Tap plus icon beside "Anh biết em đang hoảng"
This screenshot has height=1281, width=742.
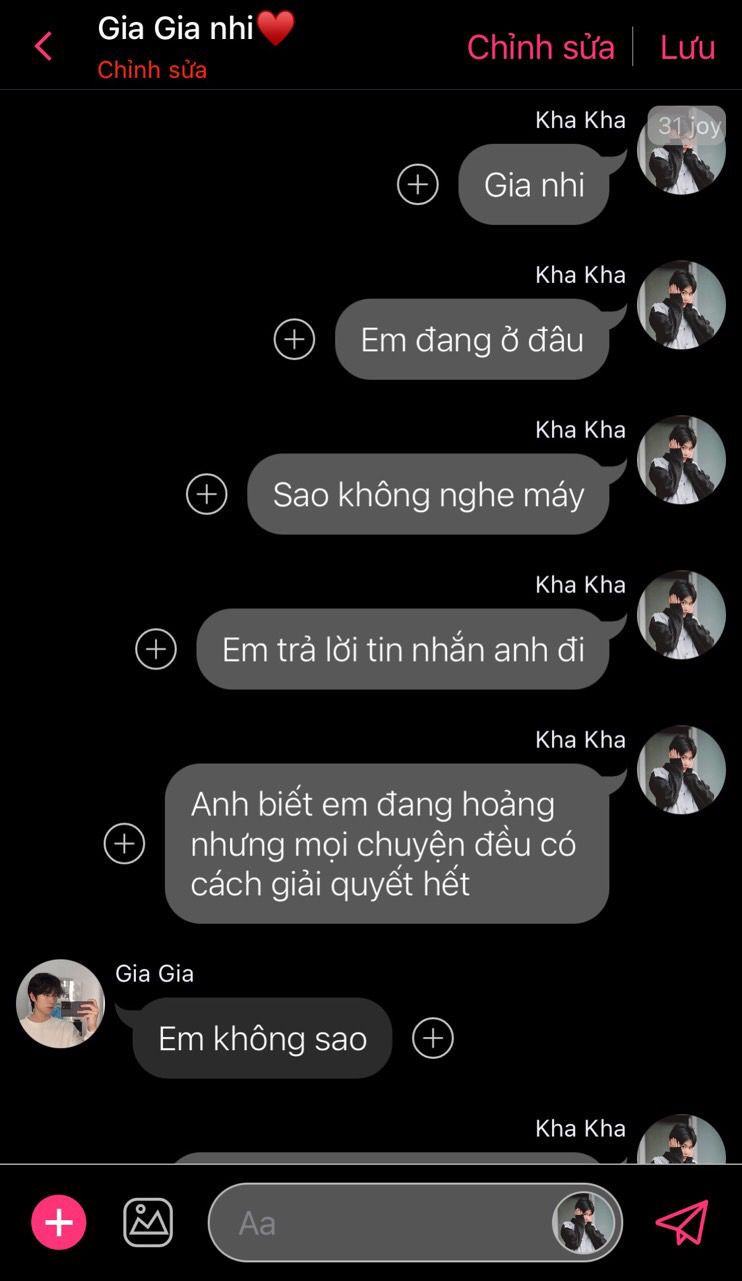(x=125, y=843)
